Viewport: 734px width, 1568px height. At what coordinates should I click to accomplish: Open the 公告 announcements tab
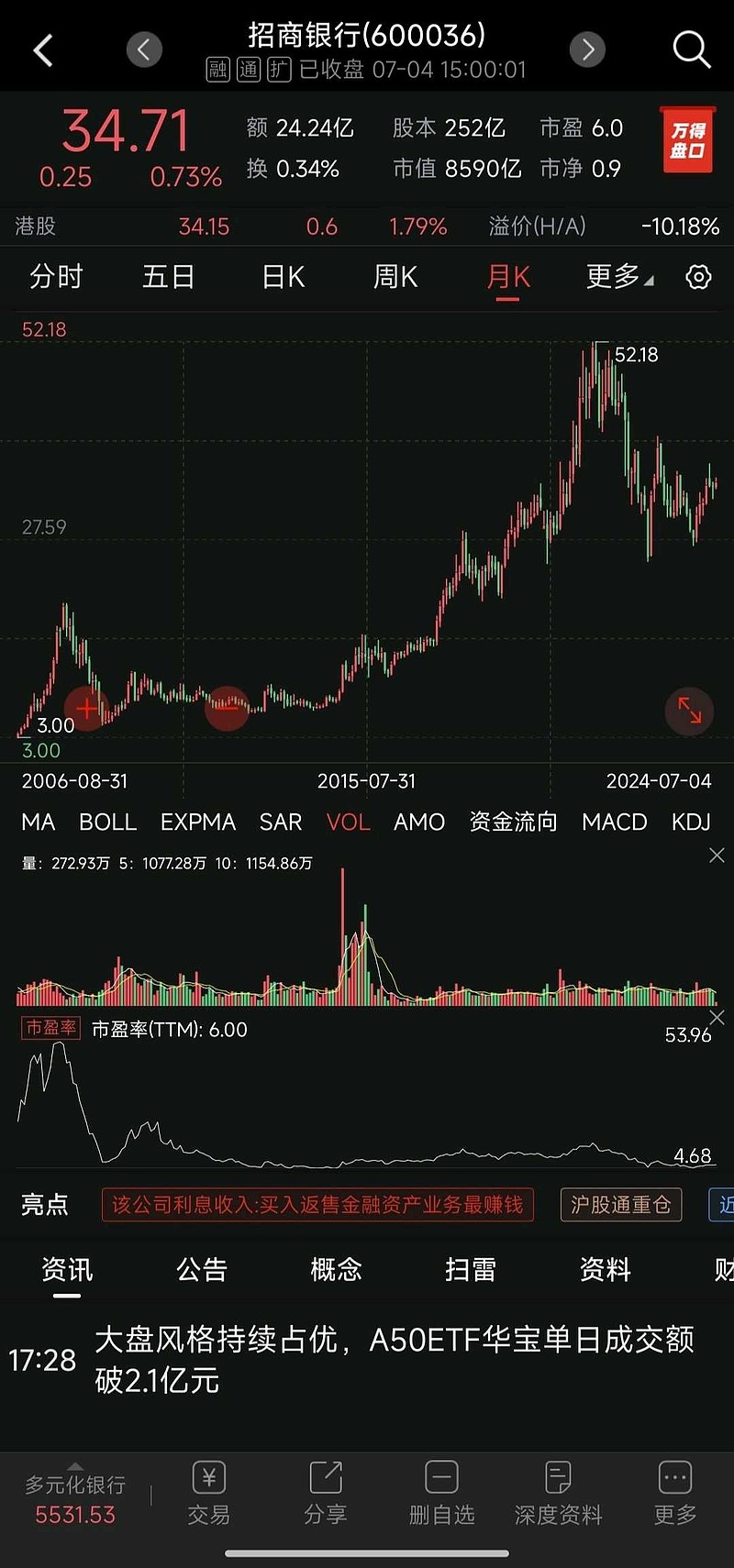click(x=201, y=1270)
